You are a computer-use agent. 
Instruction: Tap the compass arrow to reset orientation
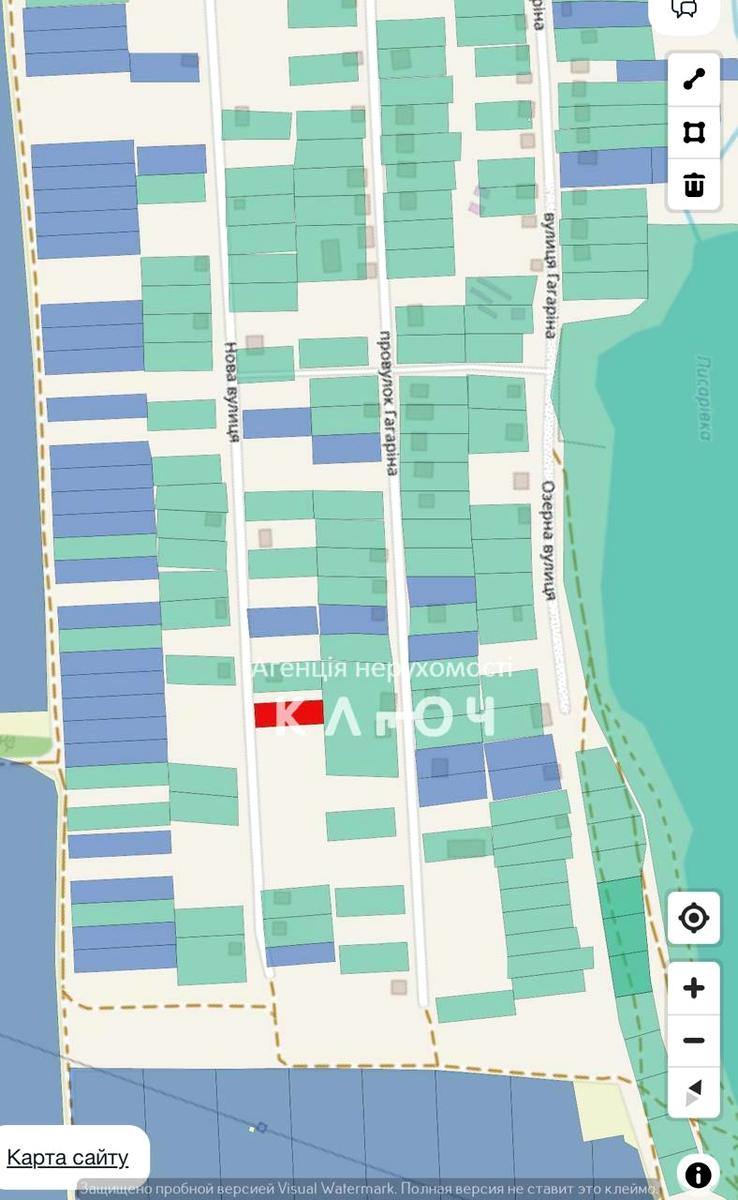[x=694, y=1091]
